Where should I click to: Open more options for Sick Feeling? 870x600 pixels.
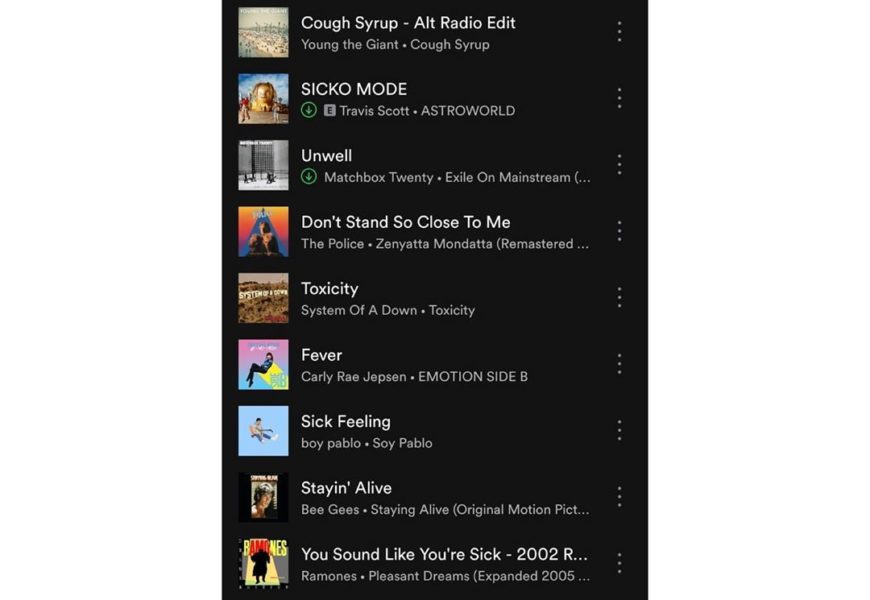(x=619, y=431)
